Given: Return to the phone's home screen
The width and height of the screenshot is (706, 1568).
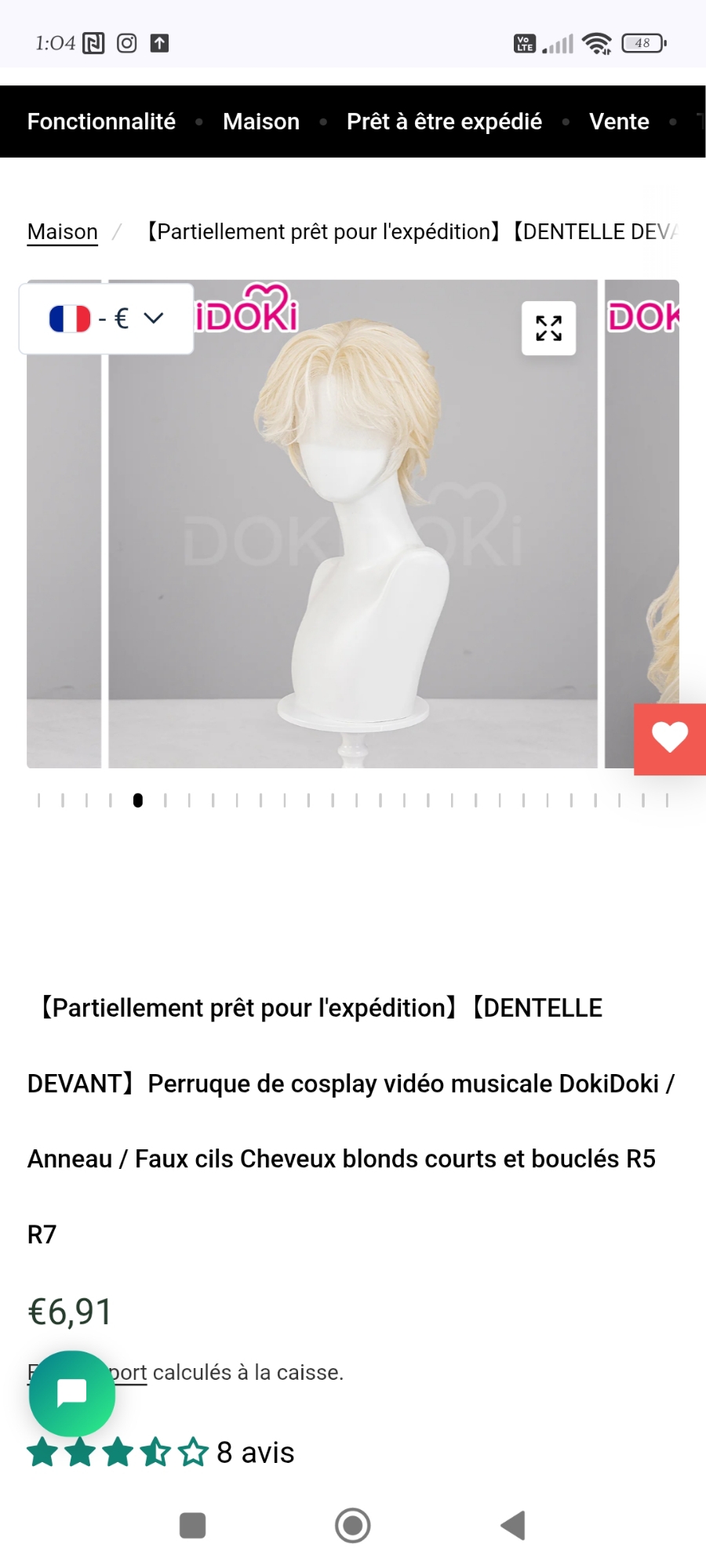Looking at the screenshot, I should tap(353, 1526).
